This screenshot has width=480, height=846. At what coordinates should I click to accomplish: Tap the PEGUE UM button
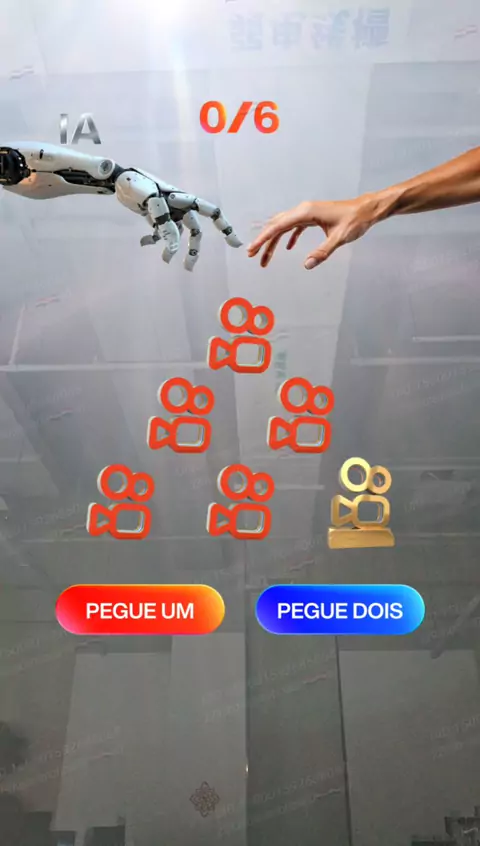pos(140,610)
